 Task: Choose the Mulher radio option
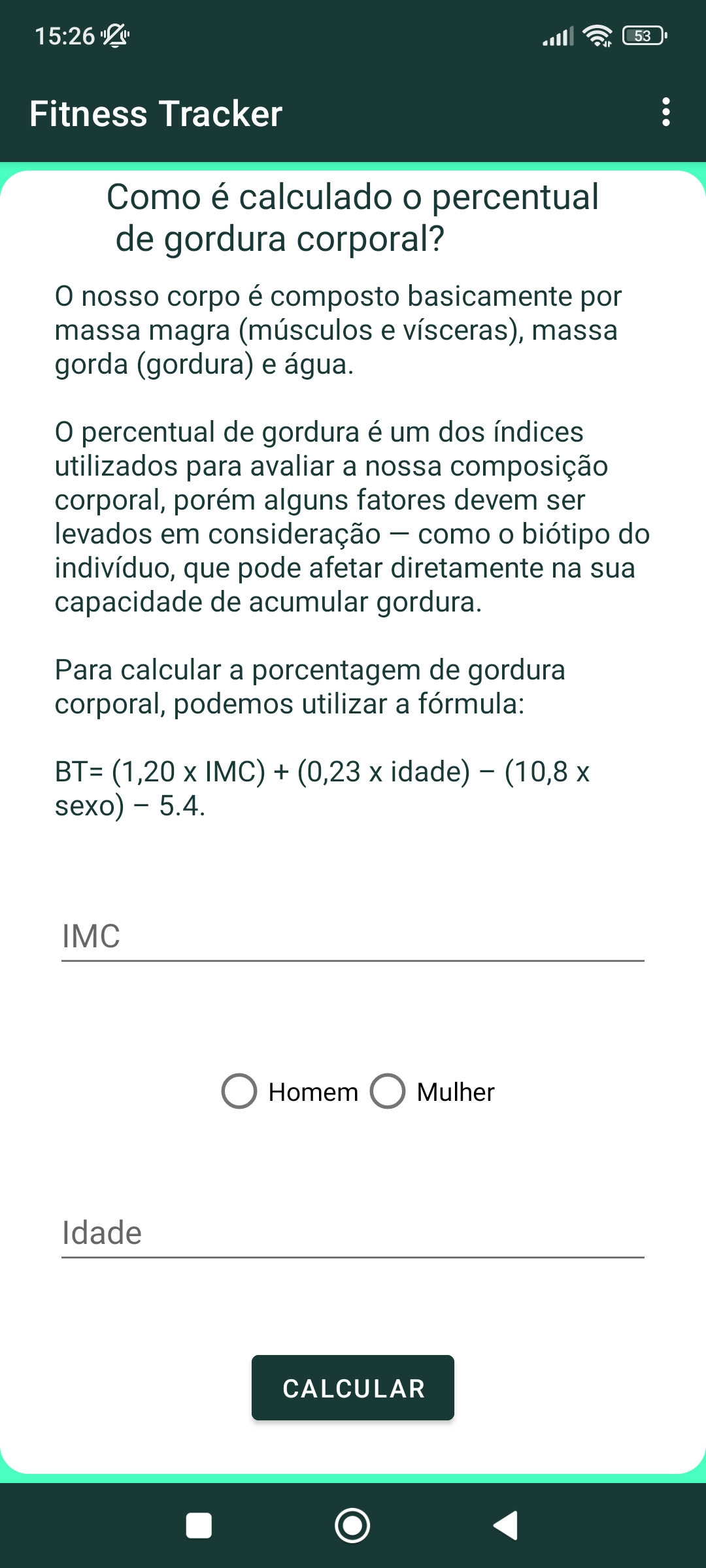(388, 1091)
